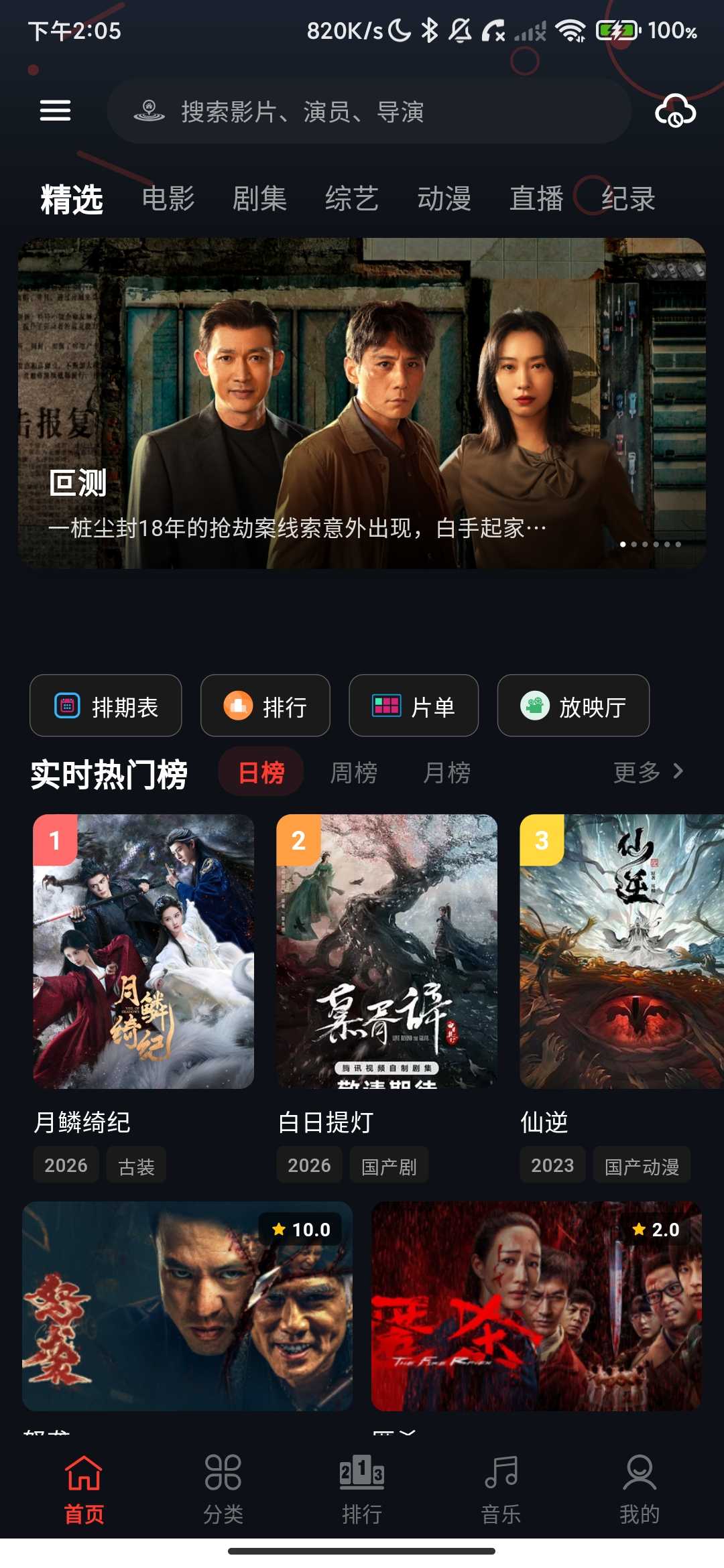724x1568 pixels.
Task: Go to the 动漫 tab
Action: coord(444,198)
